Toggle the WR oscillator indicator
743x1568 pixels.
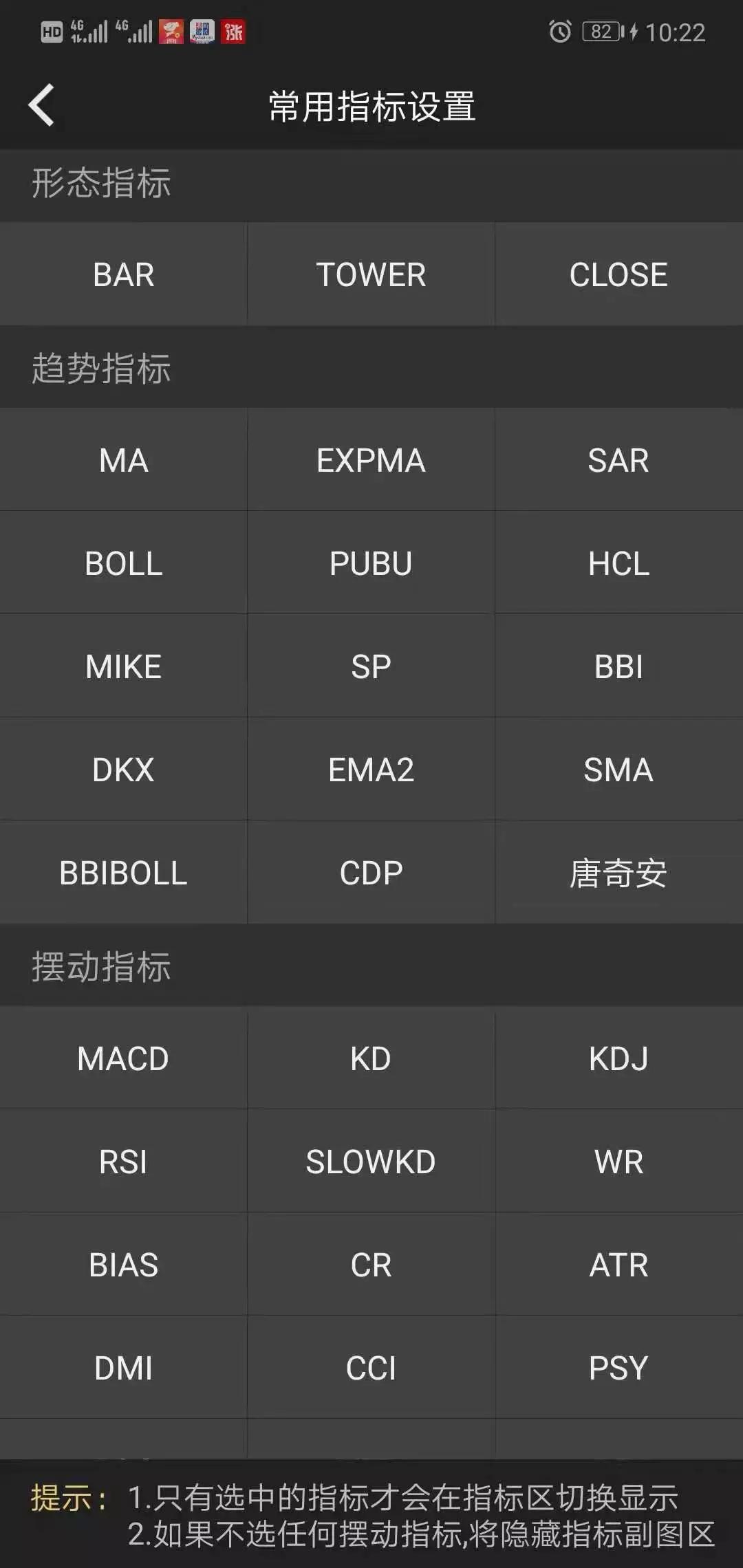point(618,1162)
